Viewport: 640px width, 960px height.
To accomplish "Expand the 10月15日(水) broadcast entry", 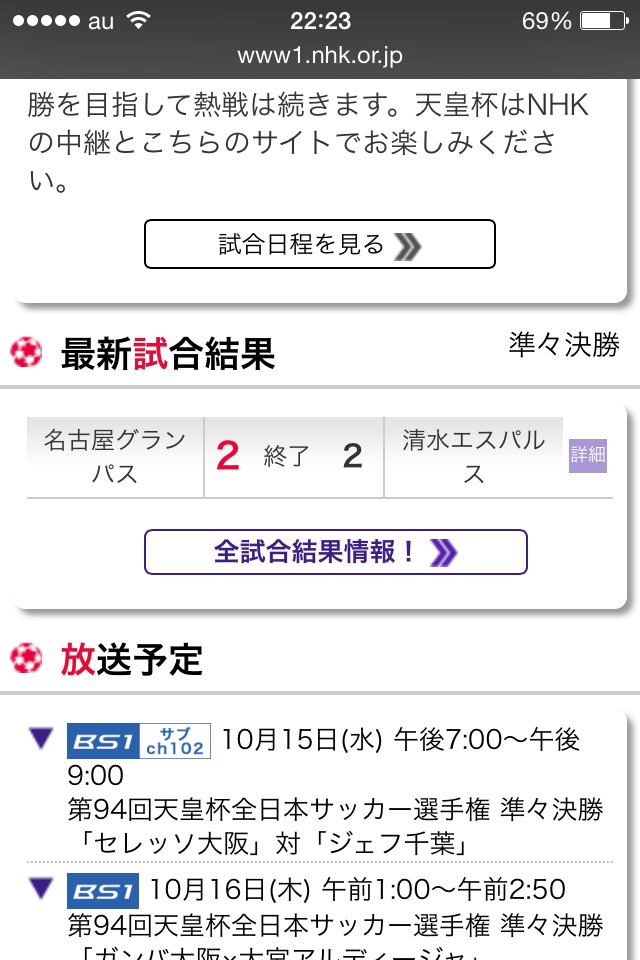I will [x=41, y=739].
